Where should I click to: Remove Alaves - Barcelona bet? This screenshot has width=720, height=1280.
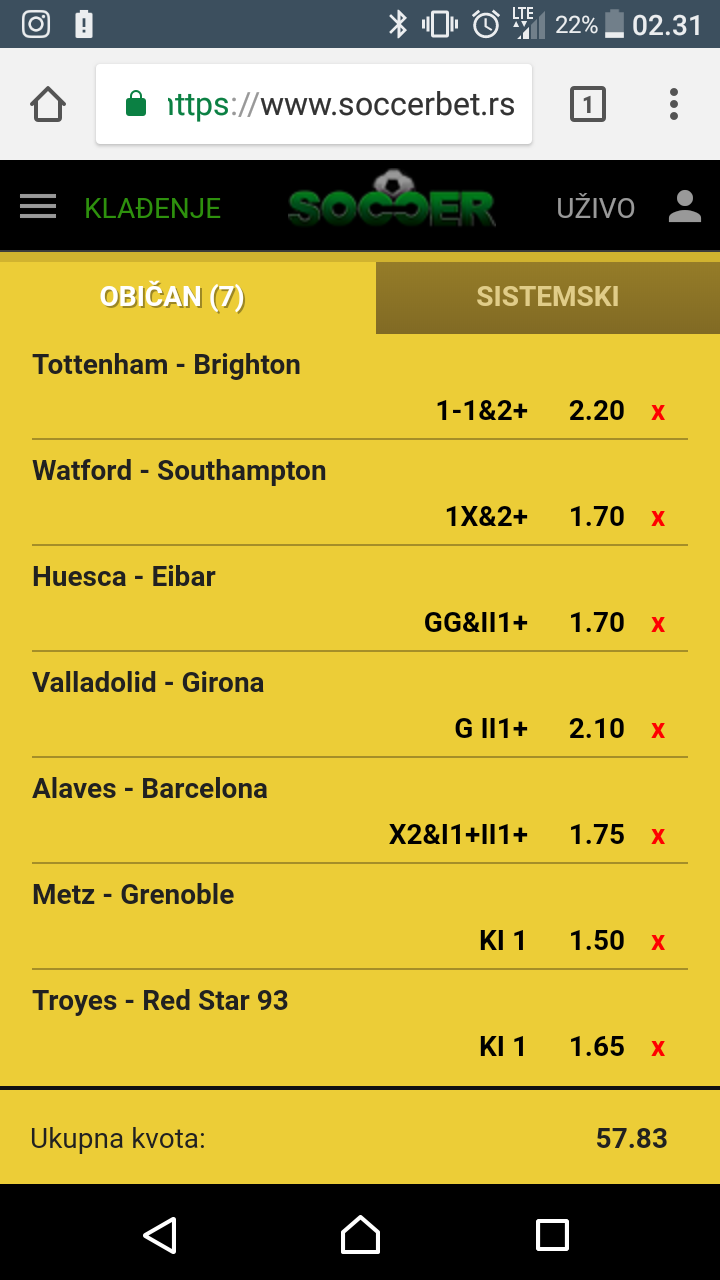[658, 835]
